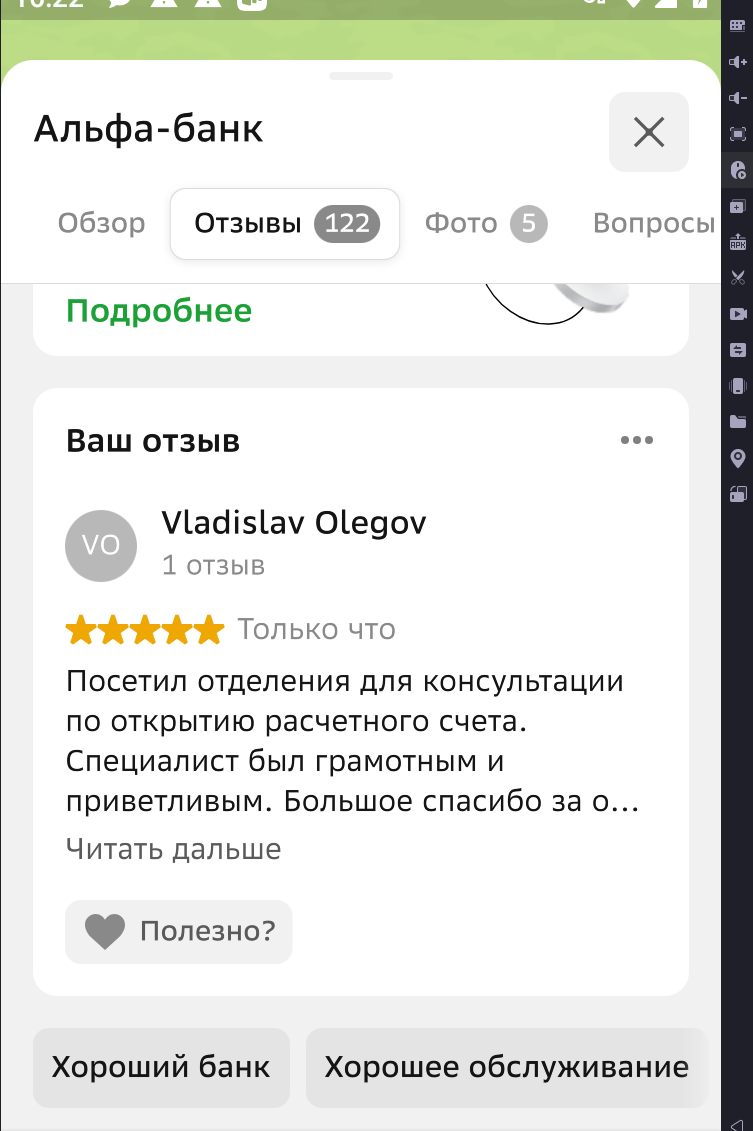Screen dimensions: 753x1131
Task: Select the Отзывы tab
Action: (x=285, y=223)
